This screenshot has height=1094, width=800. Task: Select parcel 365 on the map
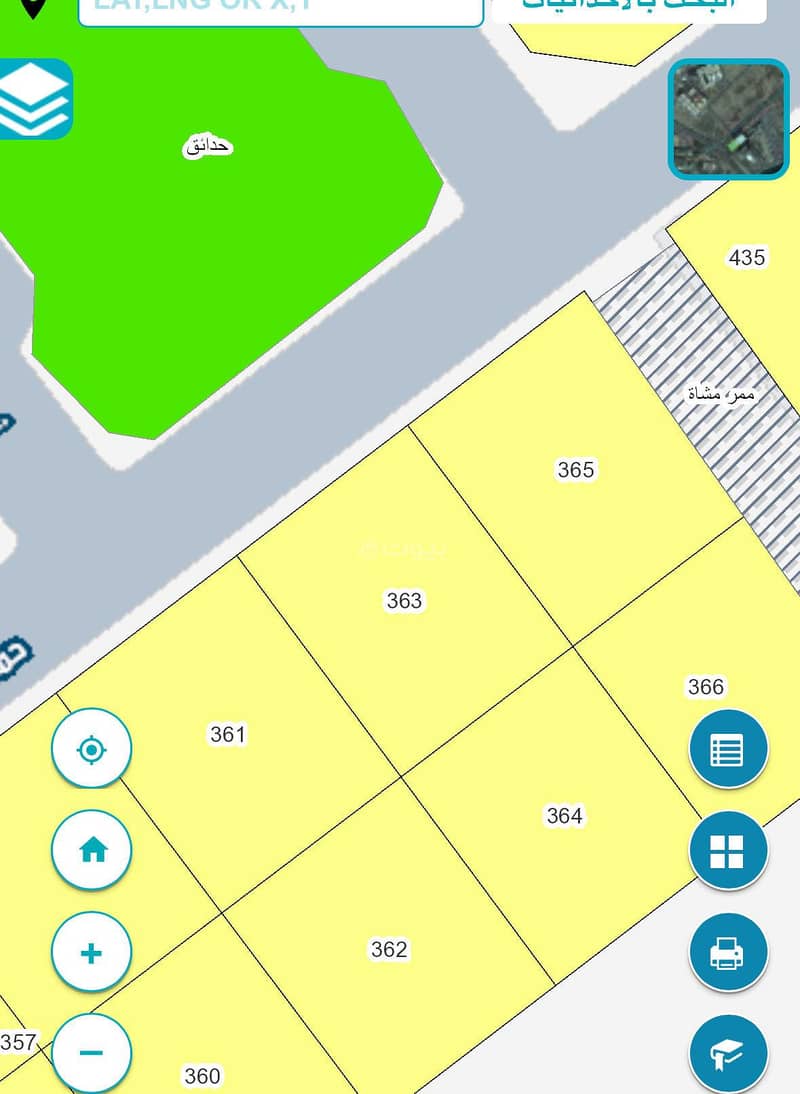(576, 470)
